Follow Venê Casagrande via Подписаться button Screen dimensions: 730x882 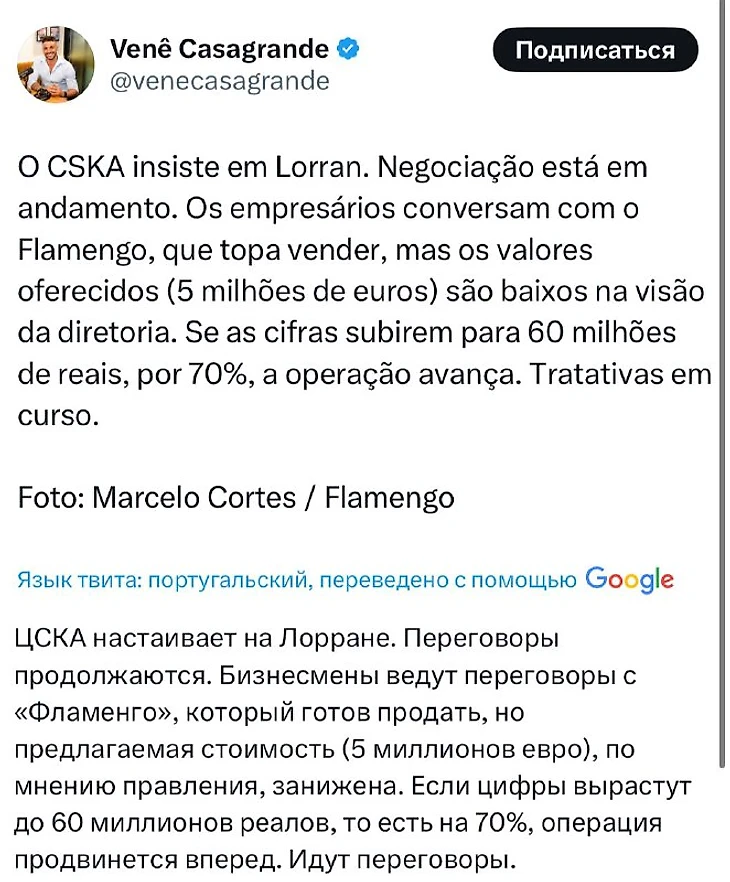click(595, 50)
